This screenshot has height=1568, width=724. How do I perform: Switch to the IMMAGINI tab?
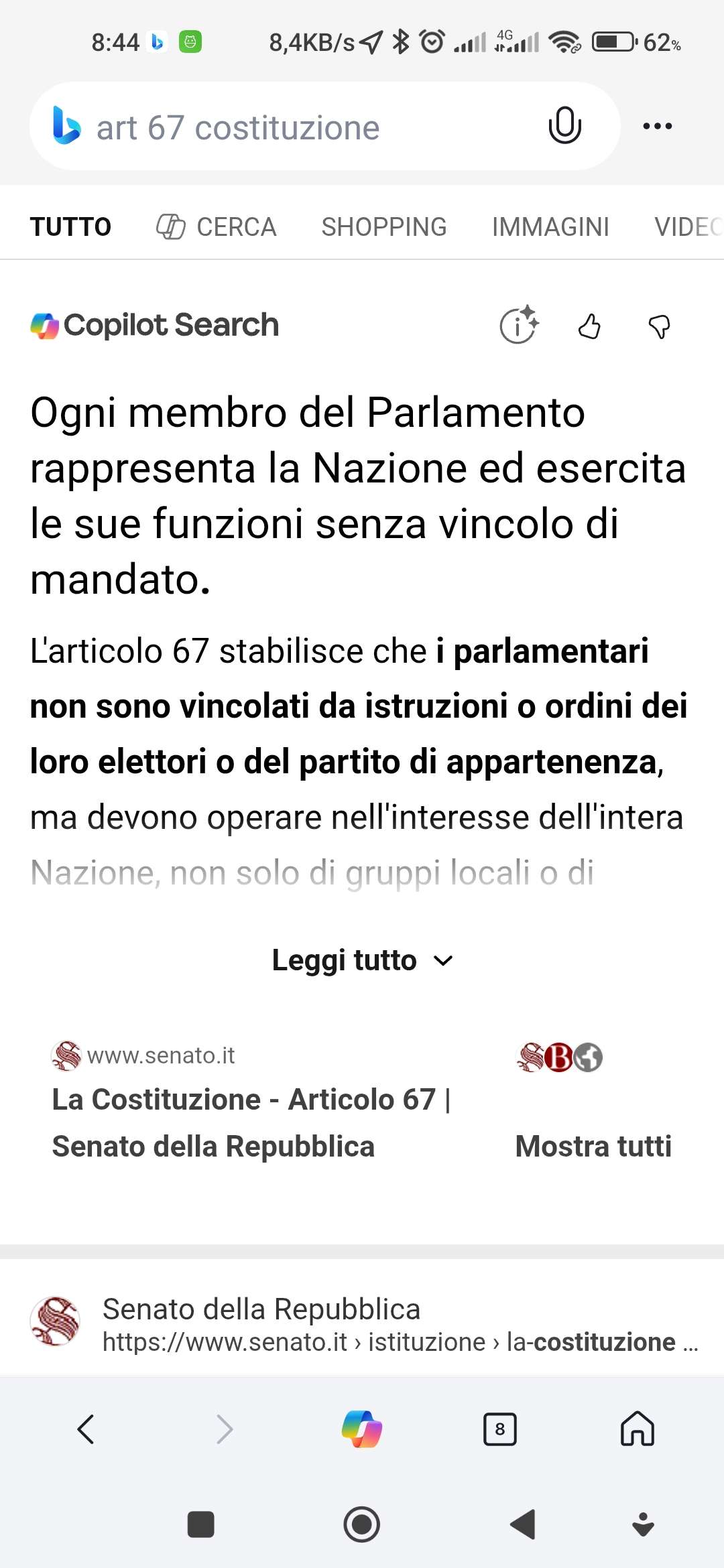click(550, 226)
